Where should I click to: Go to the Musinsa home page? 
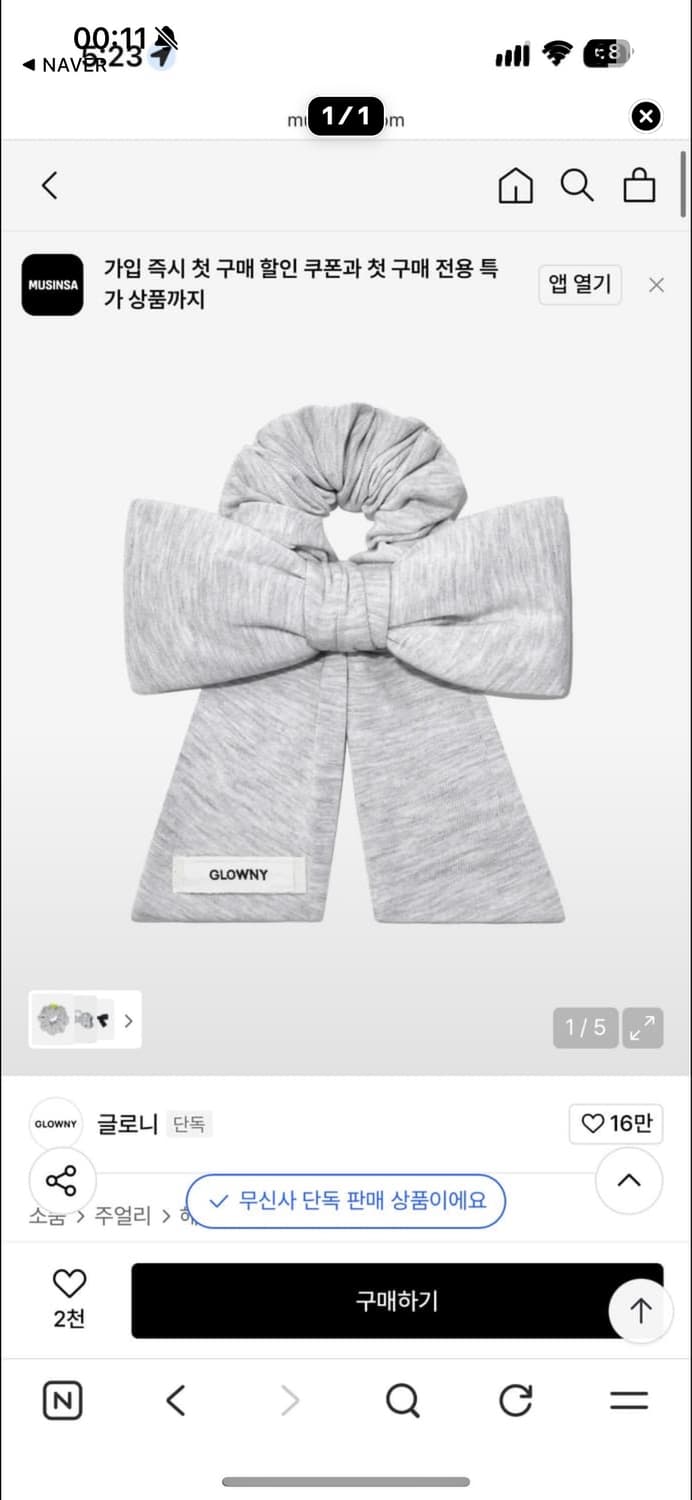pos(515,186)
